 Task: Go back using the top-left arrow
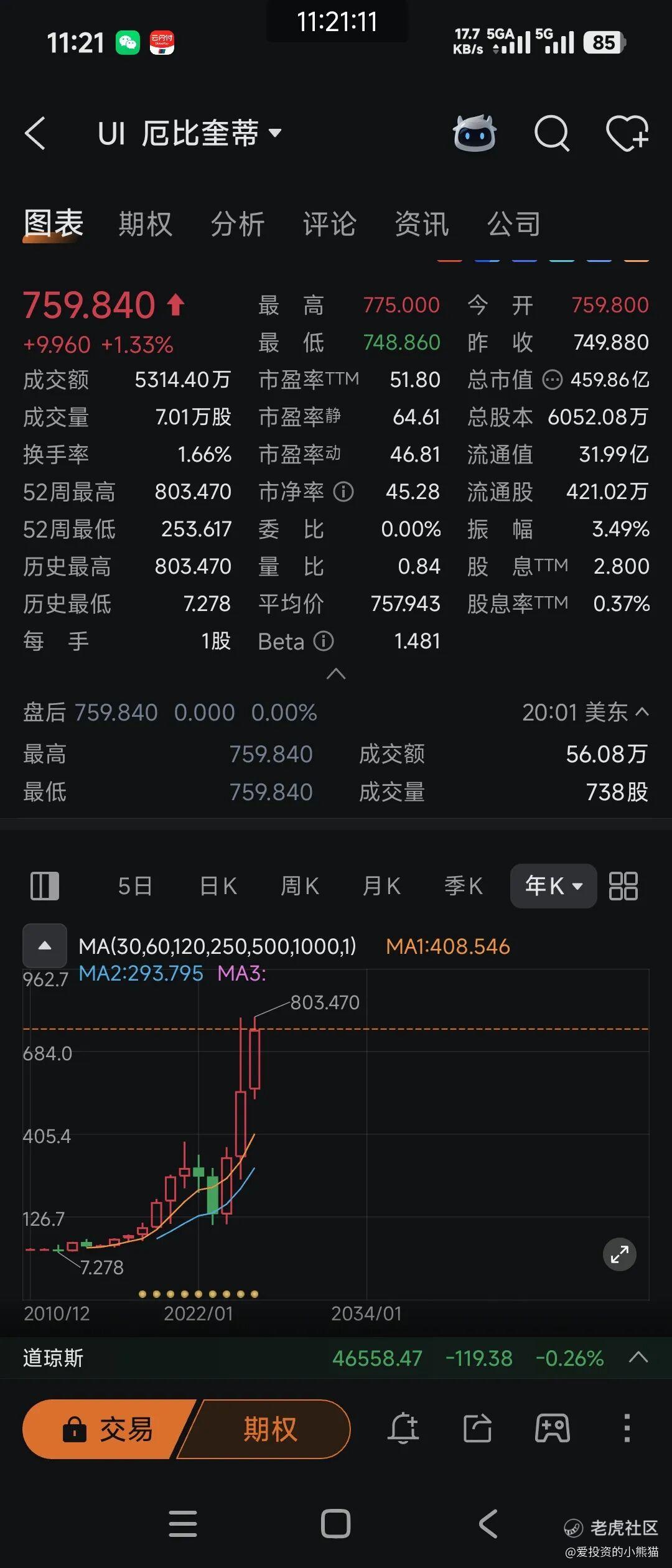click(35, 133)
